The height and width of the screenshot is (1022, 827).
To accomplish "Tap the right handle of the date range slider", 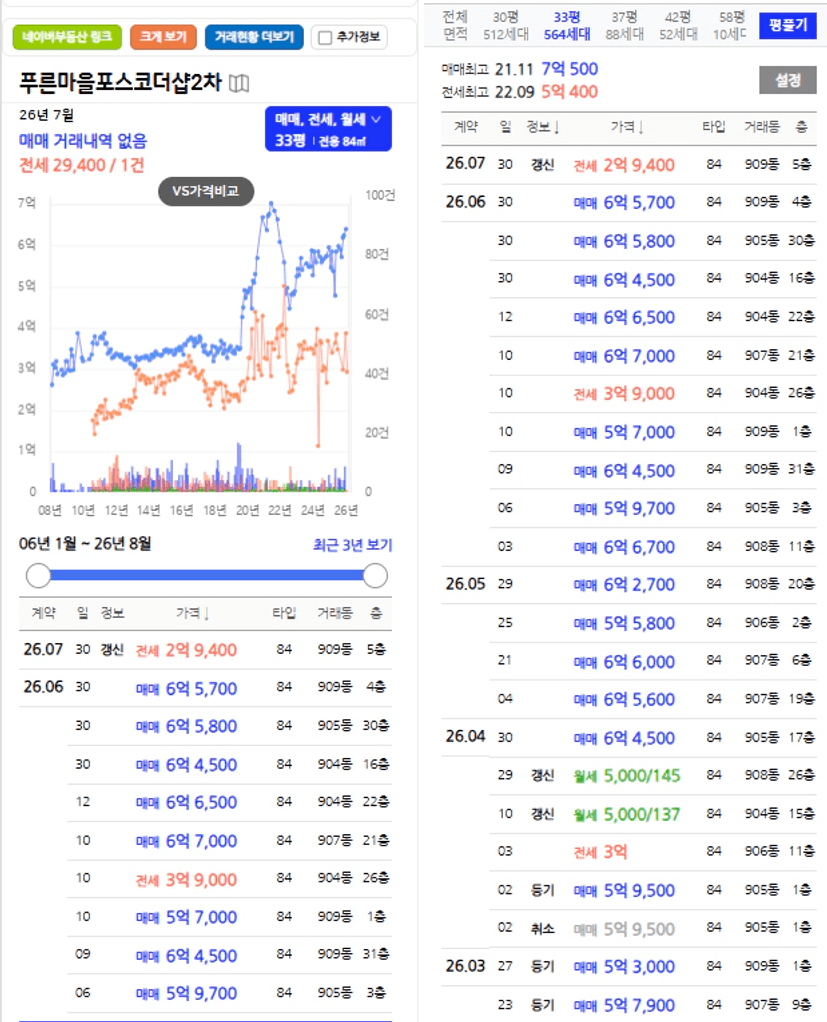I will point(375,576).
